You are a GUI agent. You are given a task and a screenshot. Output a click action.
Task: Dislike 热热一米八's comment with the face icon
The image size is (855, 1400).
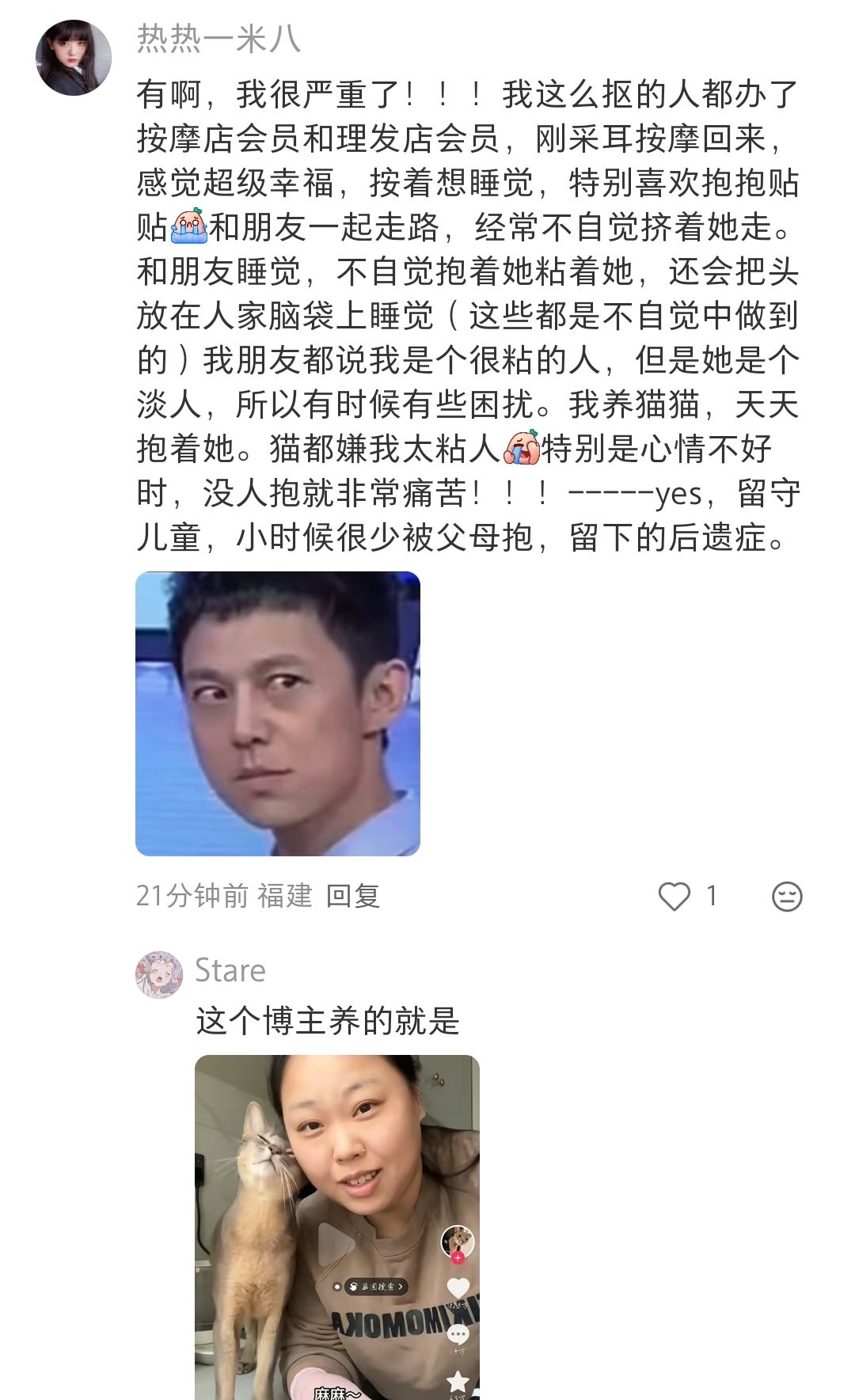(x=787, y=897)
